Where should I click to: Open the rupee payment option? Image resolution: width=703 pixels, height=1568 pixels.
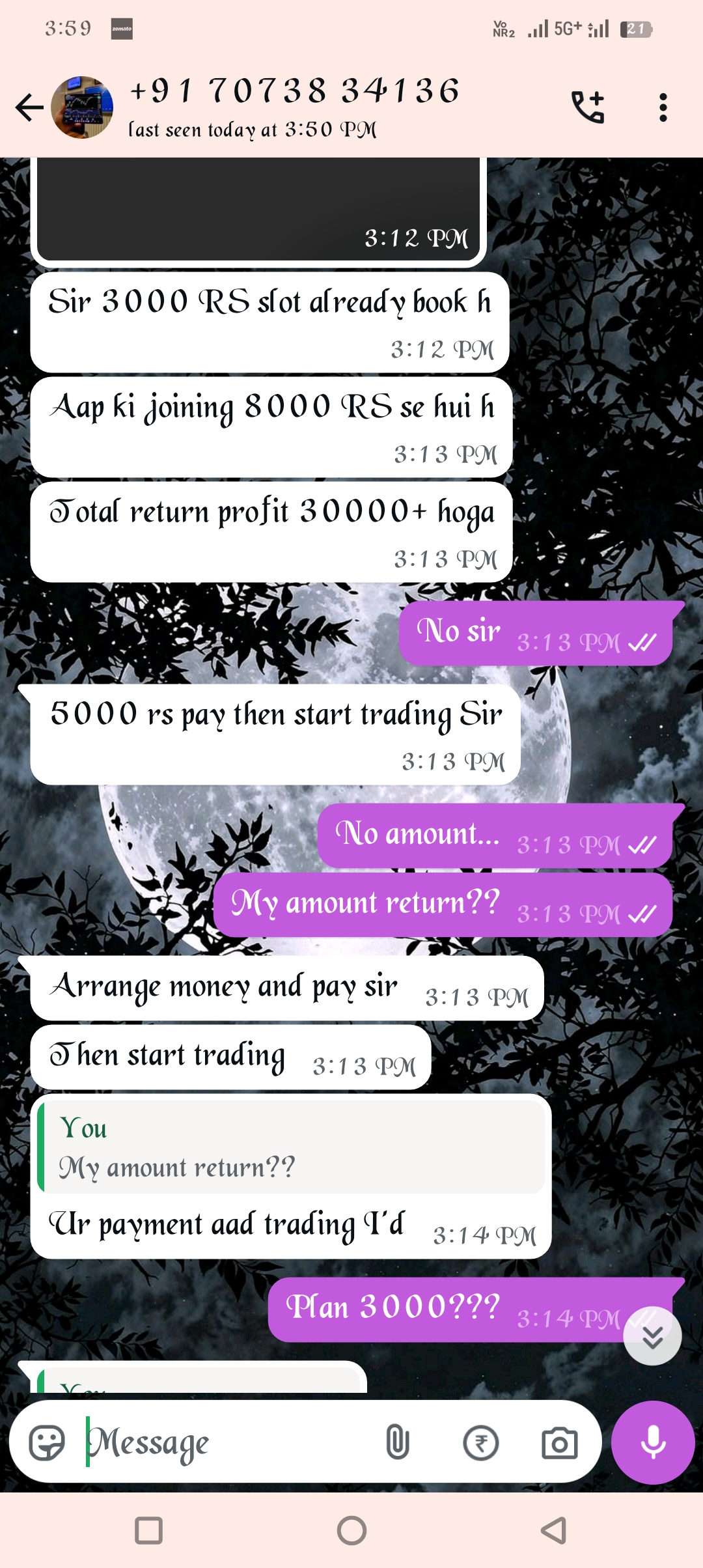point(481,1443)
